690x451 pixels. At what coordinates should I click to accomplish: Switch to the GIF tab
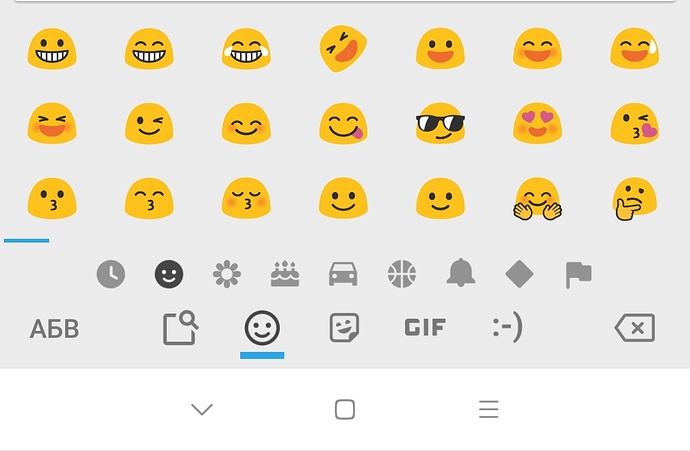[x=425, y=328]
